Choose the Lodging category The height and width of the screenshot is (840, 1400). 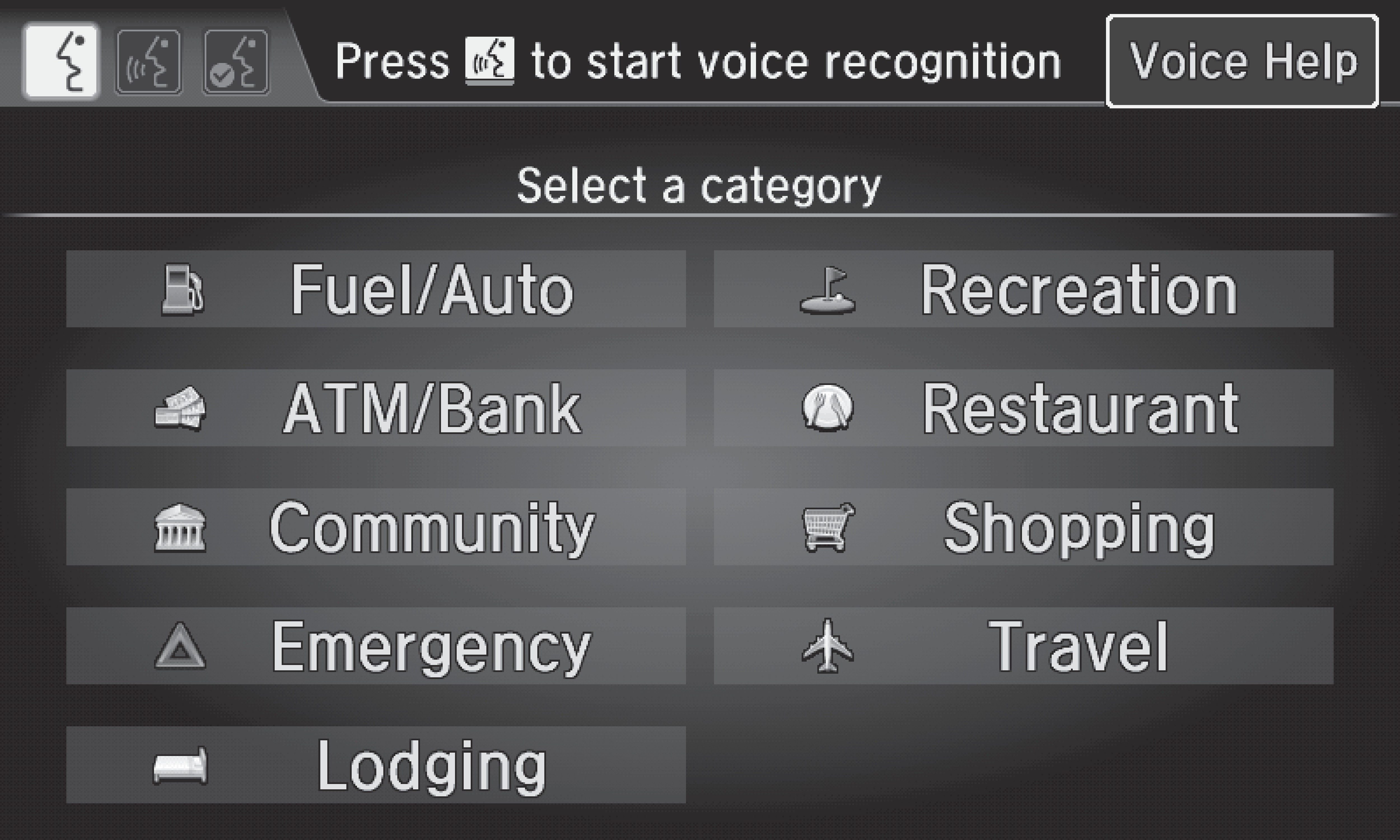[376, 765]
